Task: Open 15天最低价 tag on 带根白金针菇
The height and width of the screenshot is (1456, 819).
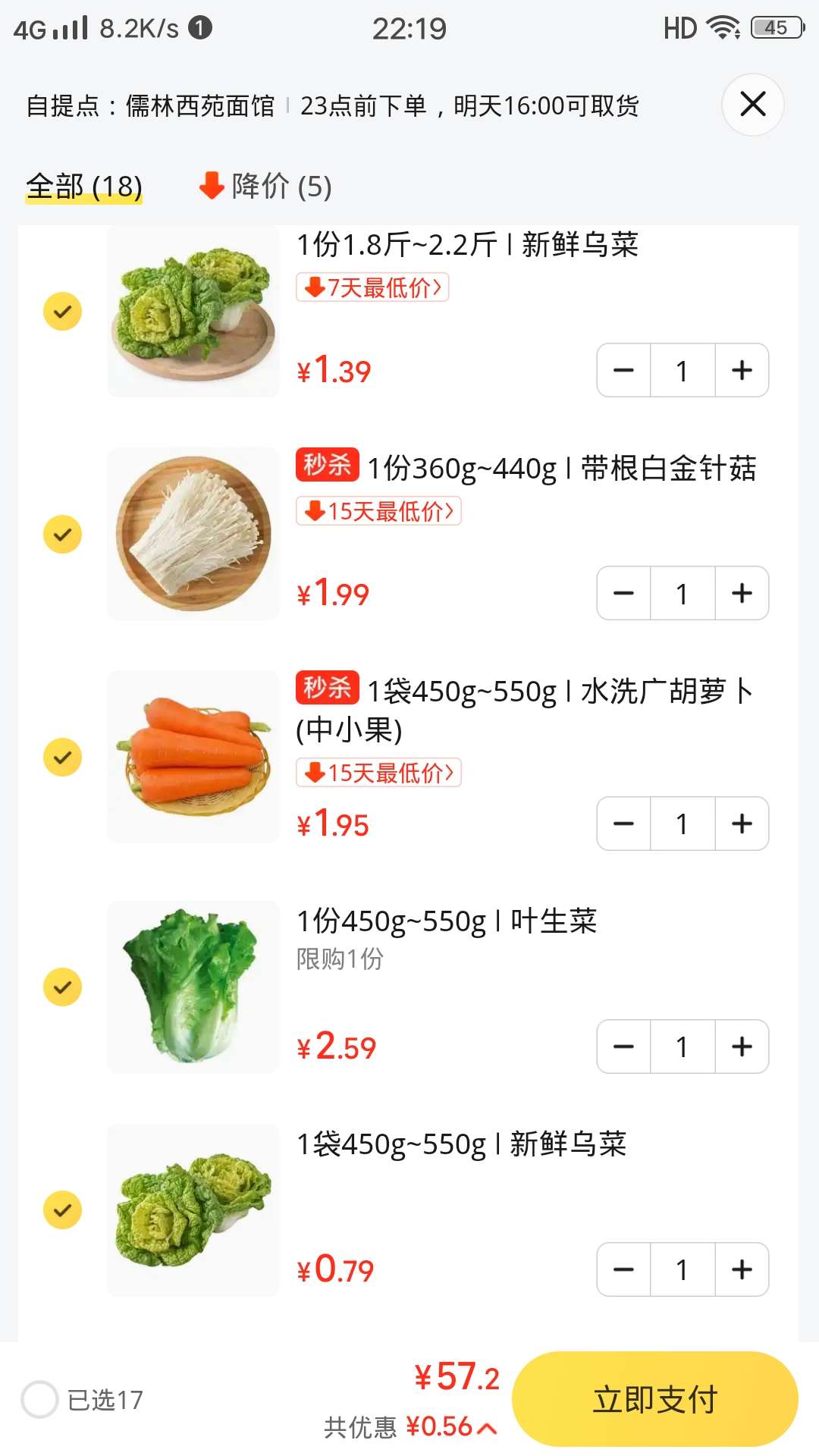Action: point(378,511)
